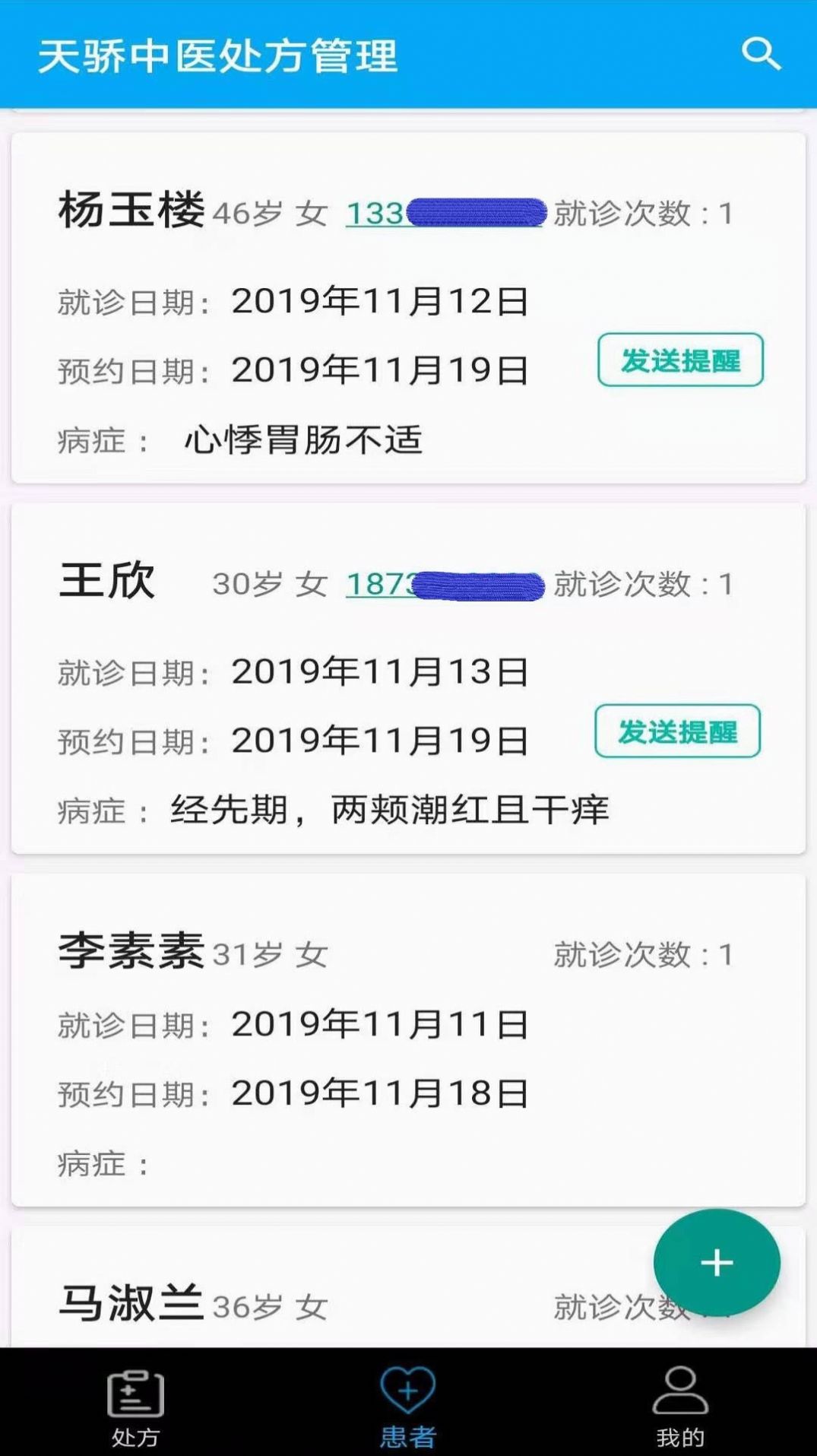Image resolution: width=817 pixels, height=1456 pixels.
Task: Tap the phone number link starting with 1873
Action: point(448,585)
